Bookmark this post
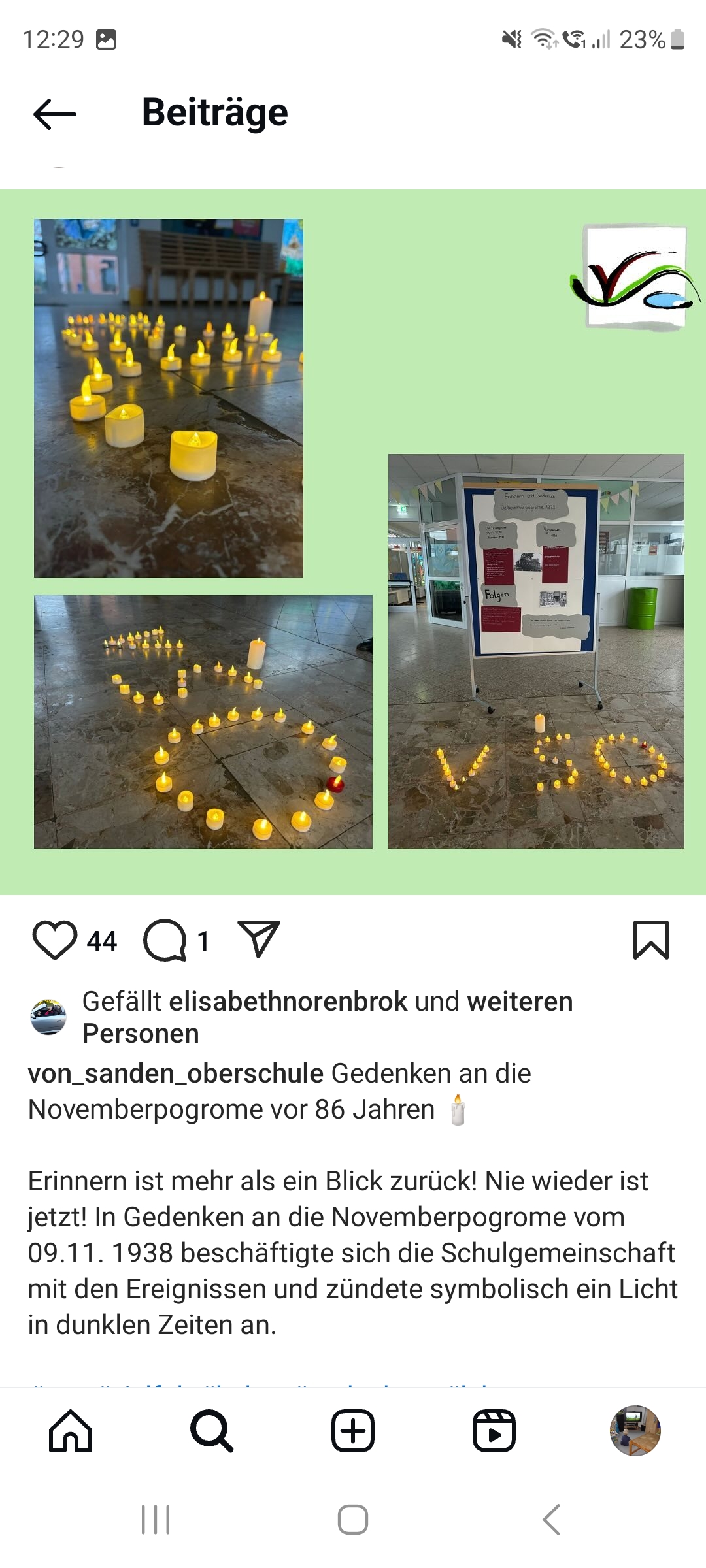Screen dimensions: 706x1568 tap(651, 940)
